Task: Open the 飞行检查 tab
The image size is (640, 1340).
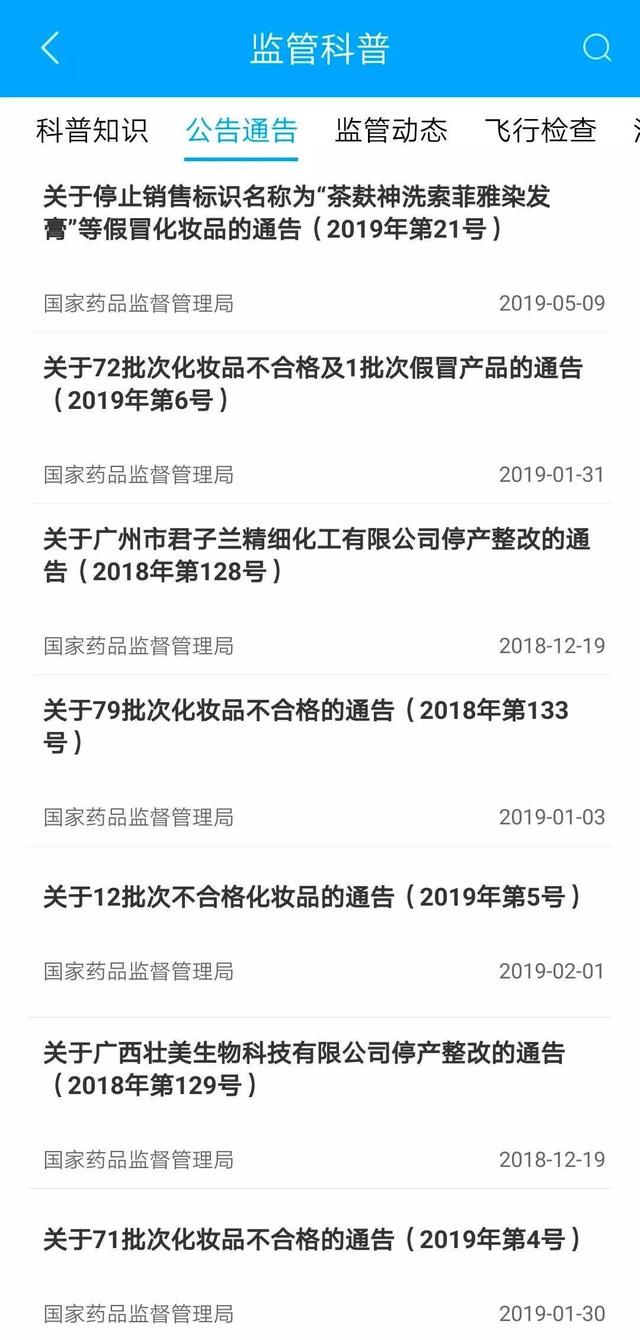Action: (541, 130)
